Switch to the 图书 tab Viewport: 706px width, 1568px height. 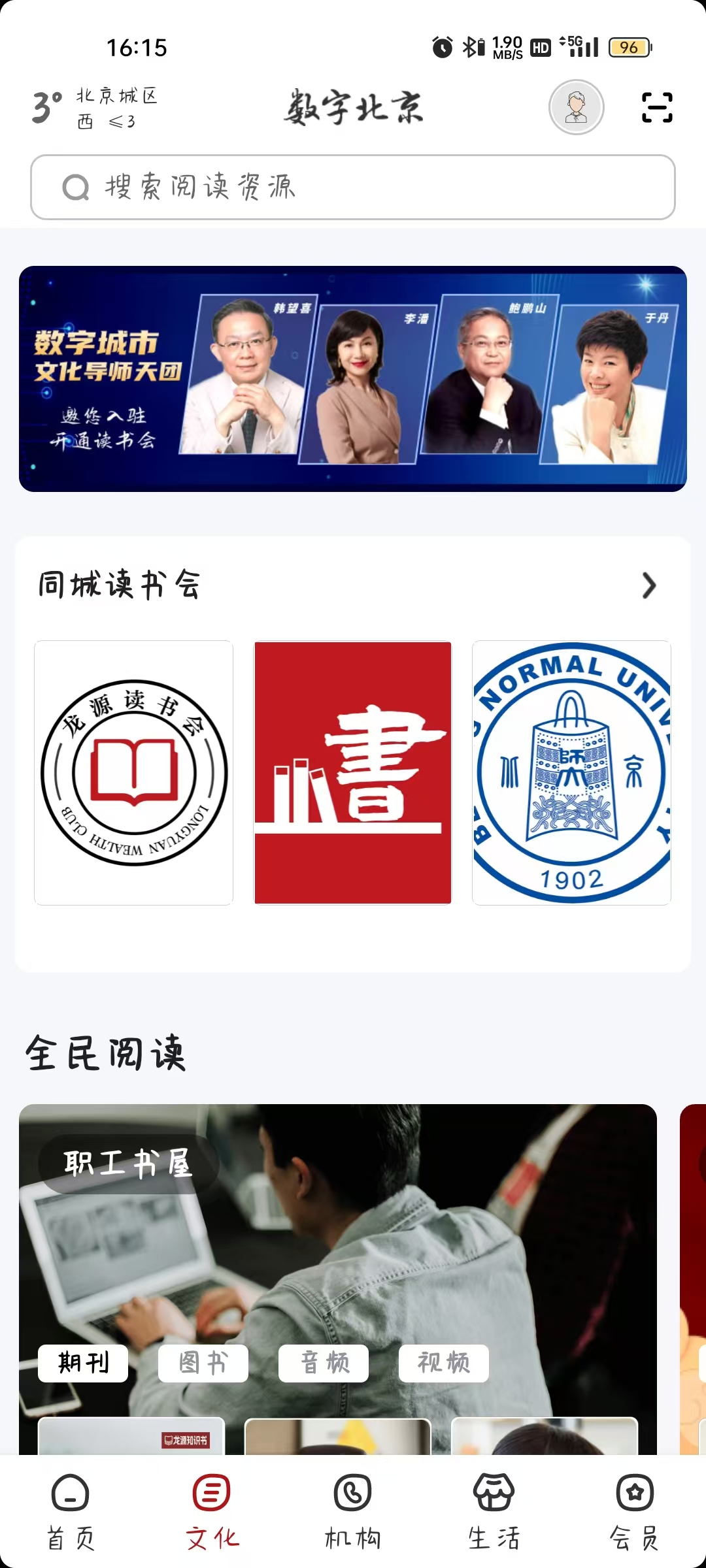[x=203, y=1364]
